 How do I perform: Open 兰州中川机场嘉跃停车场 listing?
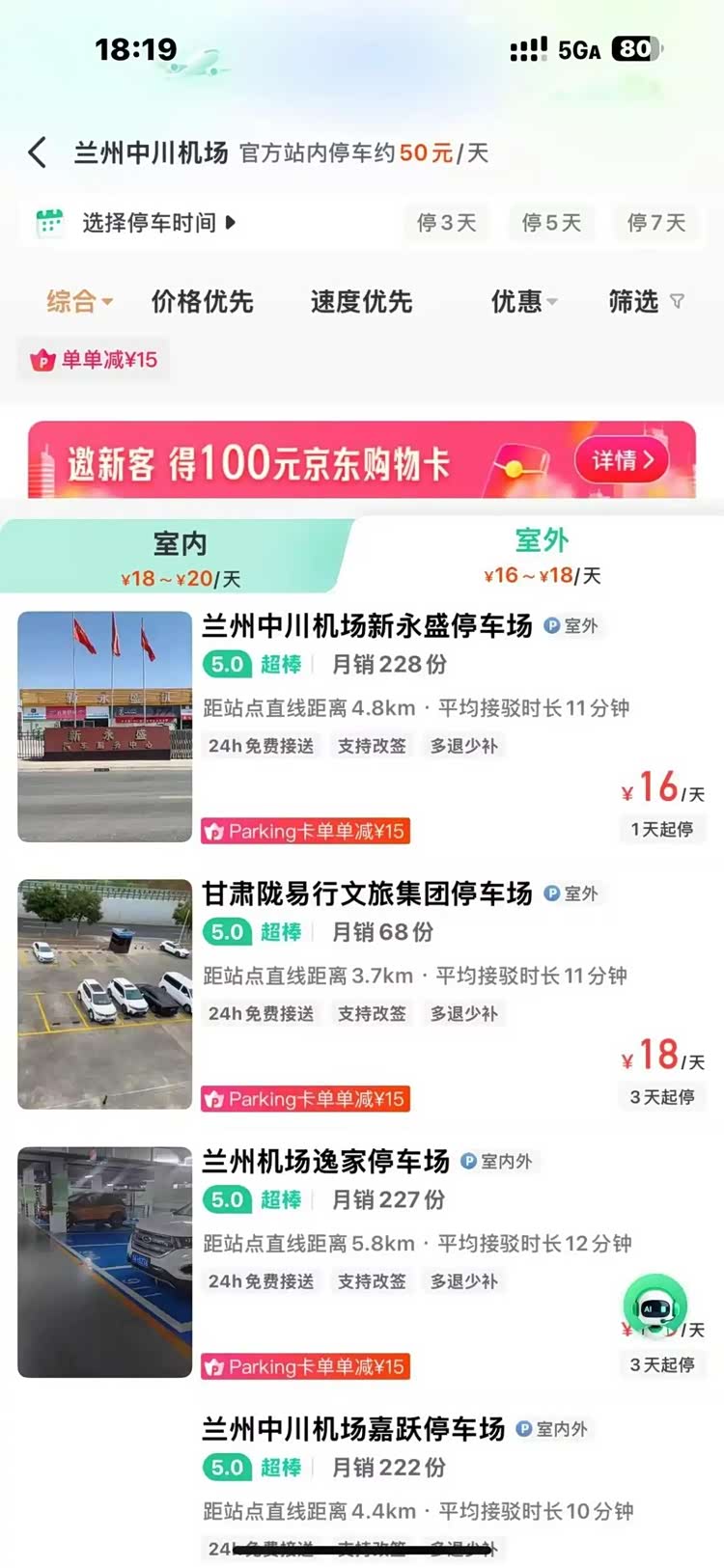pos(353,1429)
